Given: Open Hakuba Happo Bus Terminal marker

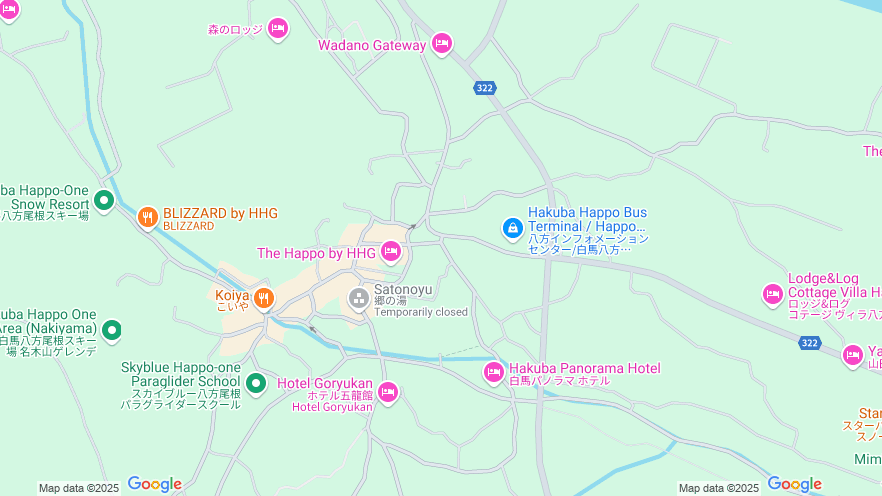Looking at the screenshot, I should coord(512,229).
